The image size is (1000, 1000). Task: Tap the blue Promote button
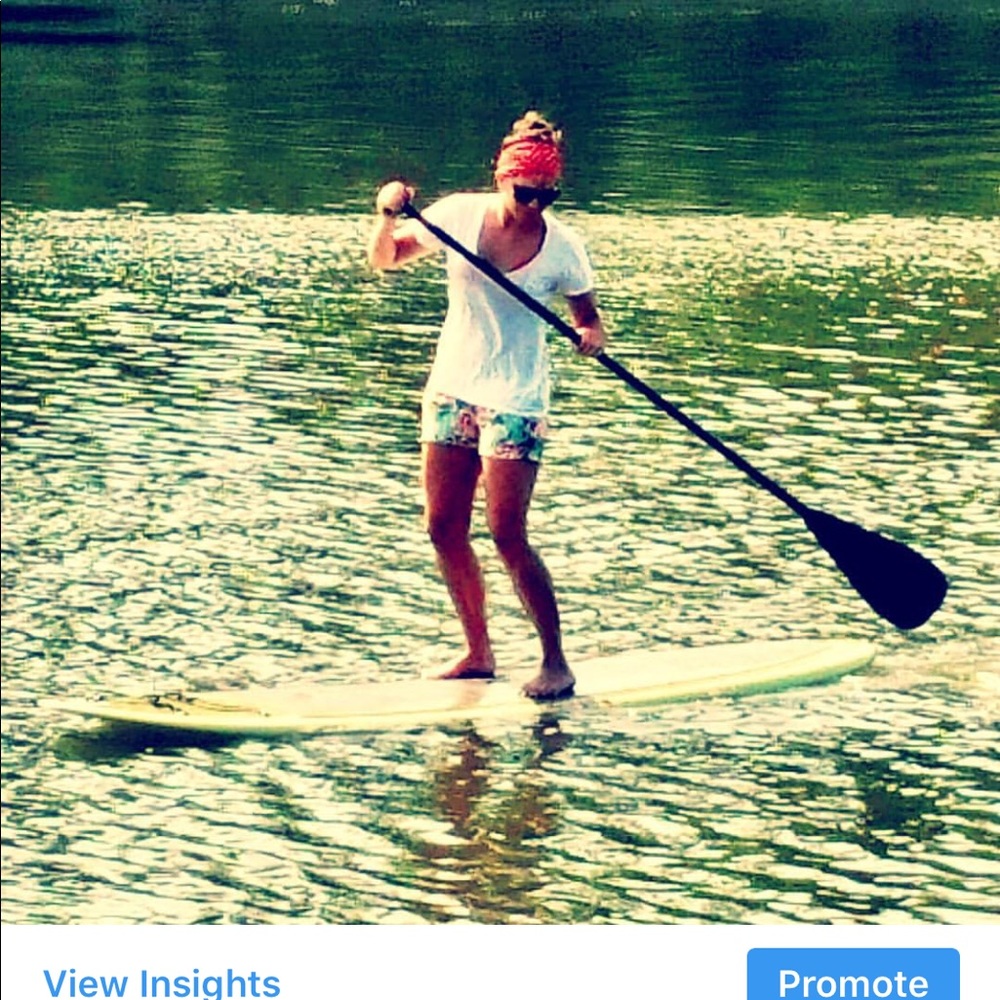(x=853, y=978)
